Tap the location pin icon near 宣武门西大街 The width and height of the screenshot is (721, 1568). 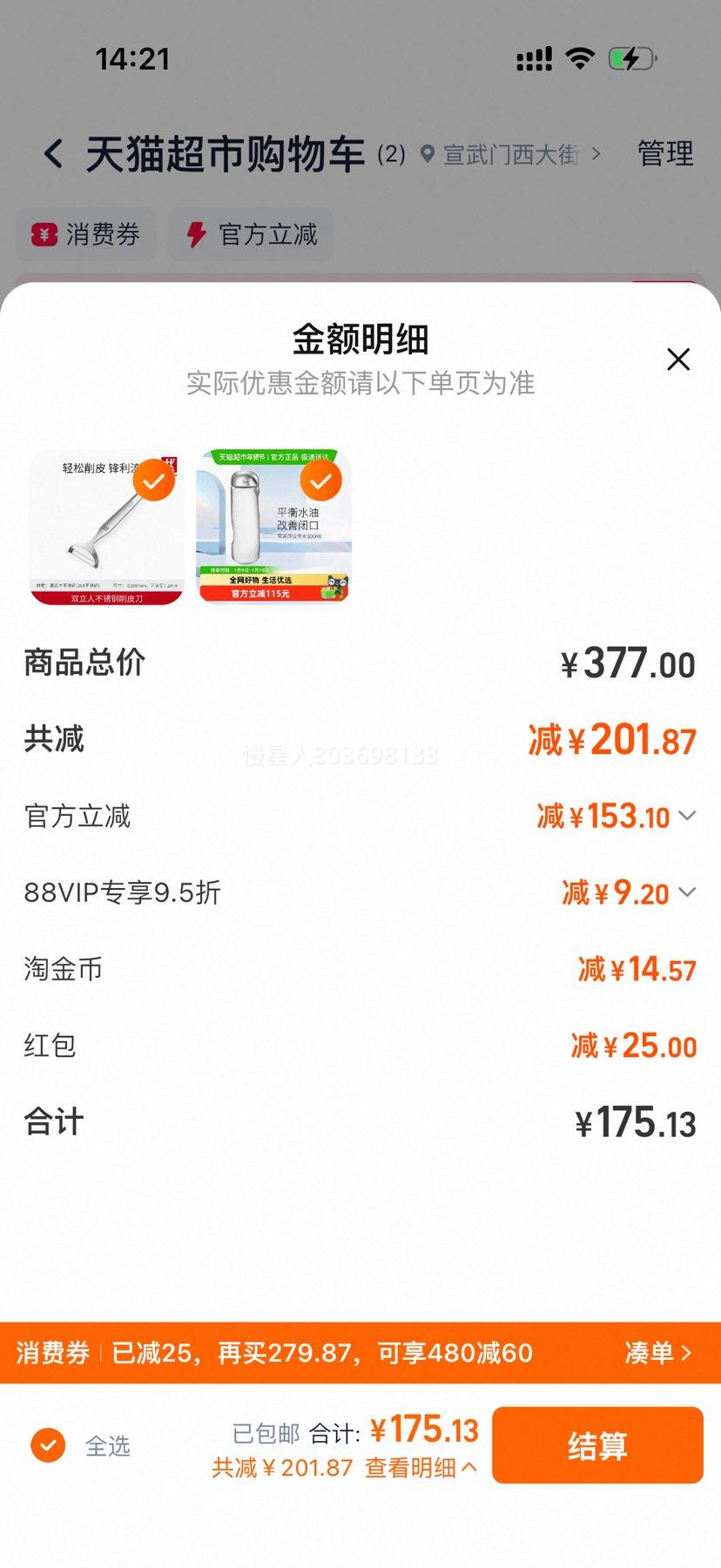426,153
